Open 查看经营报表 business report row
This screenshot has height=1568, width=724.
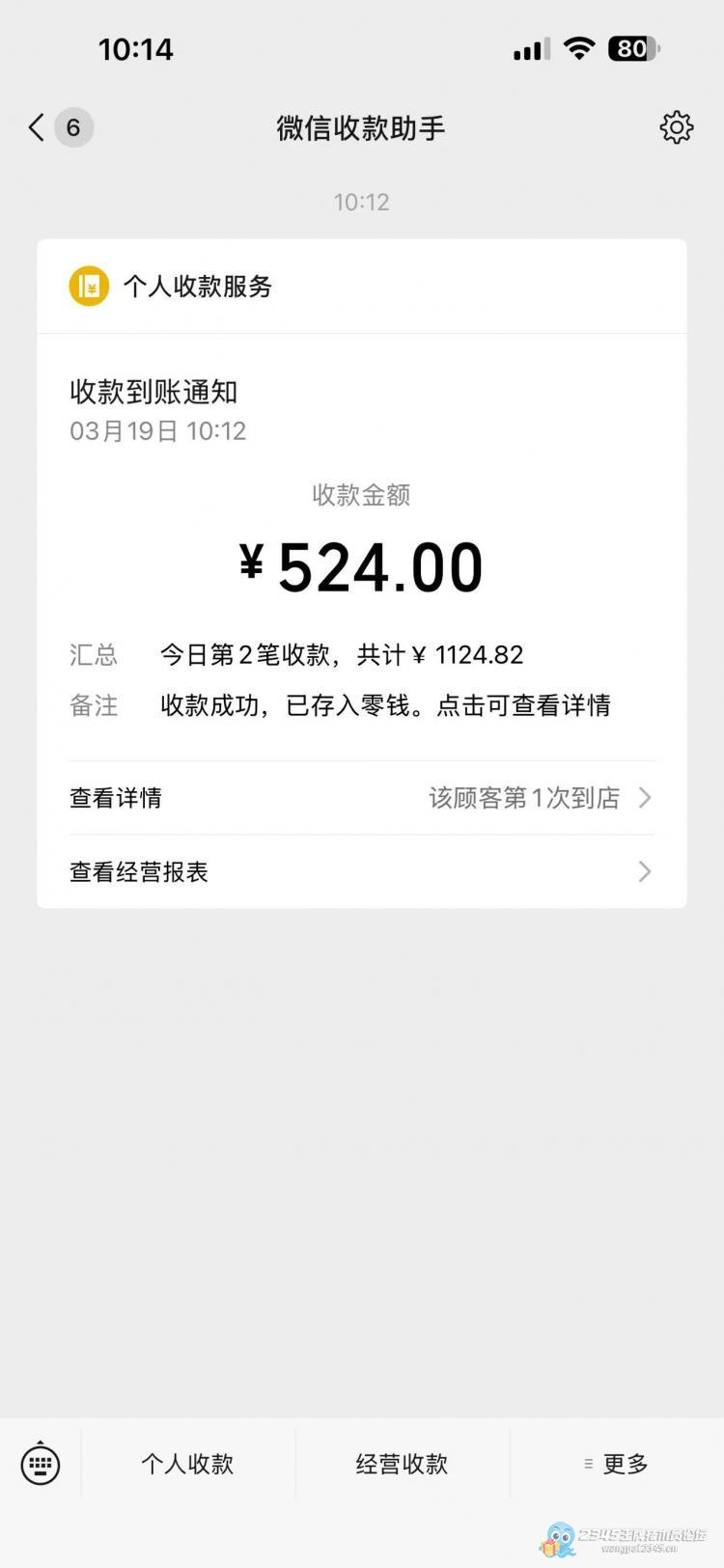[361, 872]
